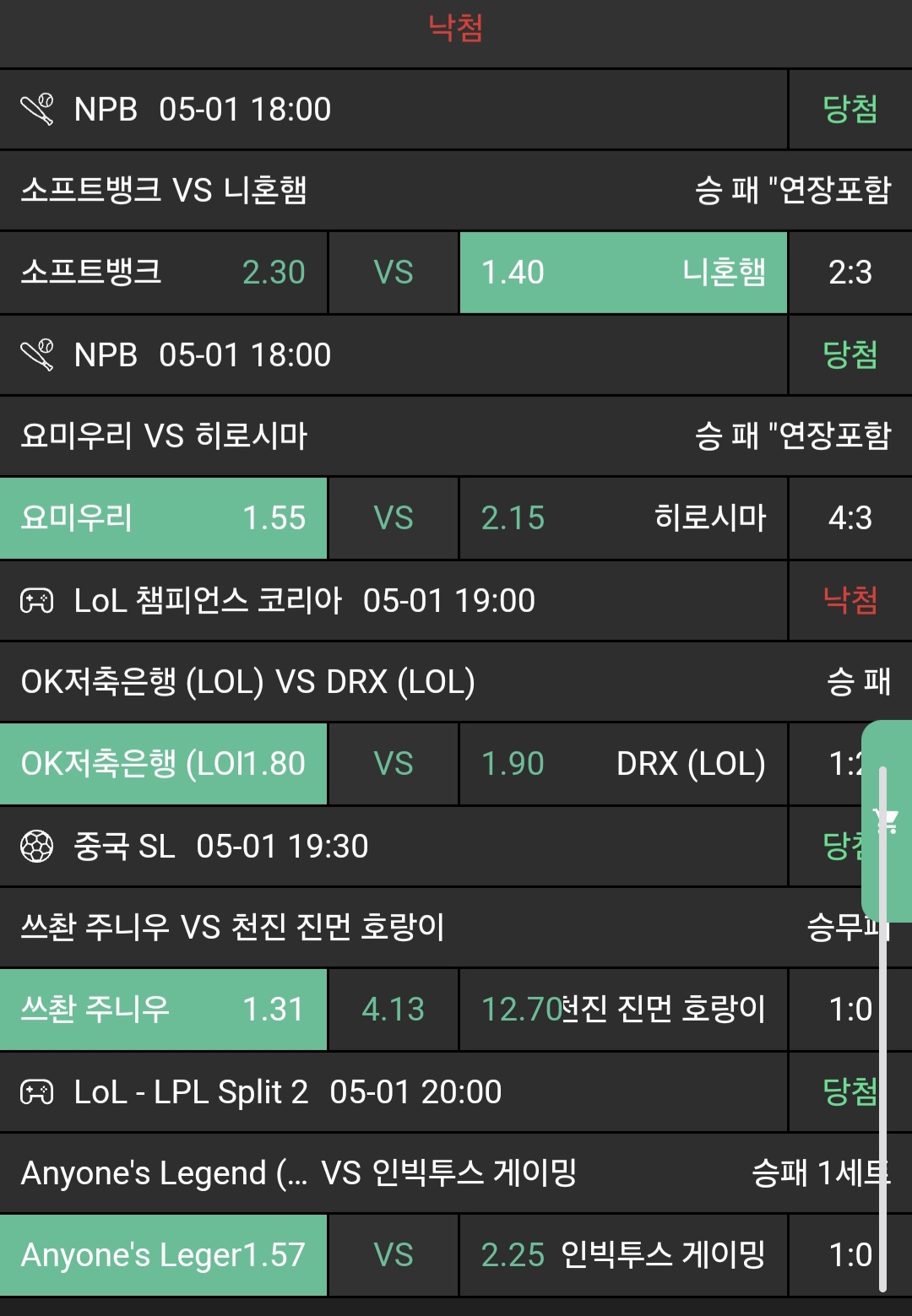Select 소프트뱅크 odds 2.30
The width and height of the screenshot is (912, 1316).
[163, 273]
